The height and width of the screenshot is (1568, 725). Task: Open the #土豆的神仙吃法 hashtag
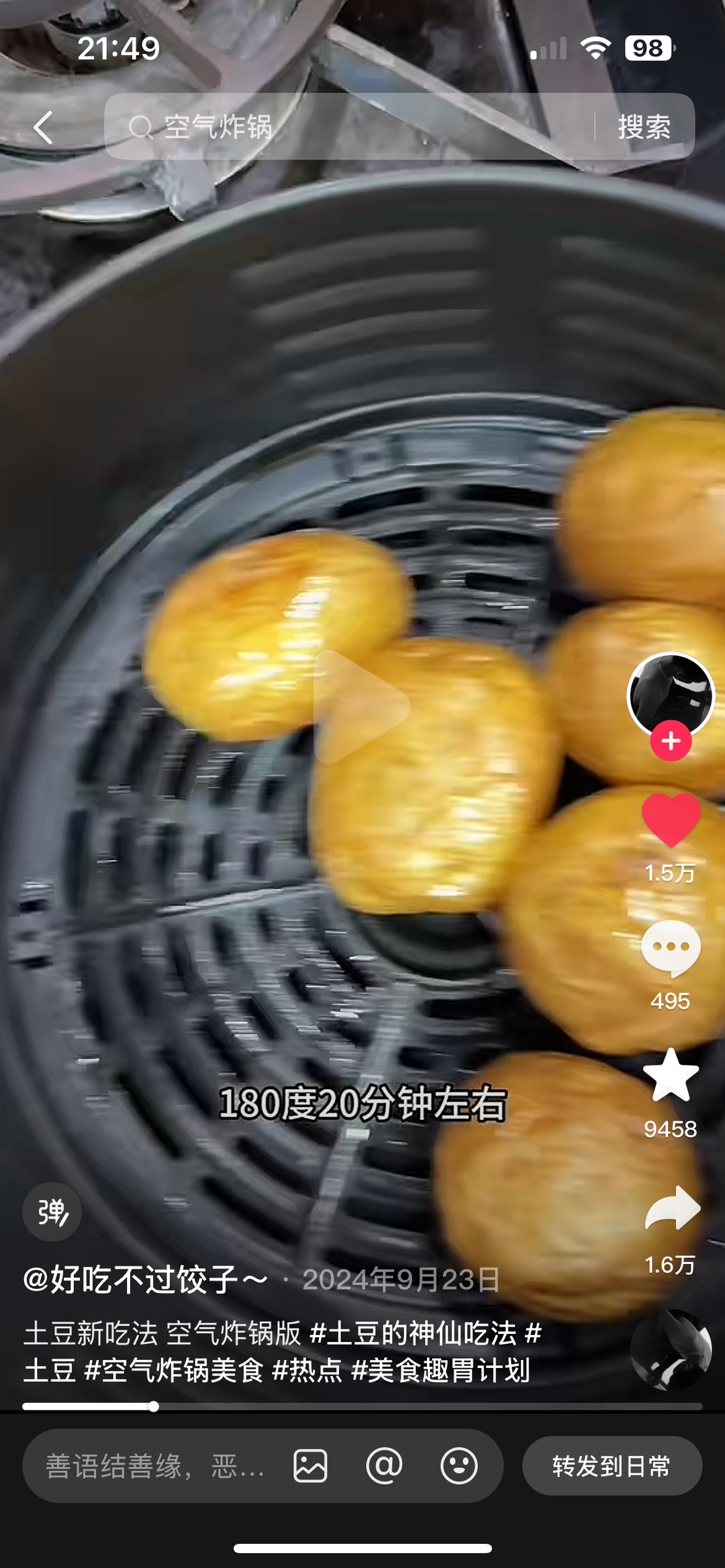click(x=413, y=1333)
